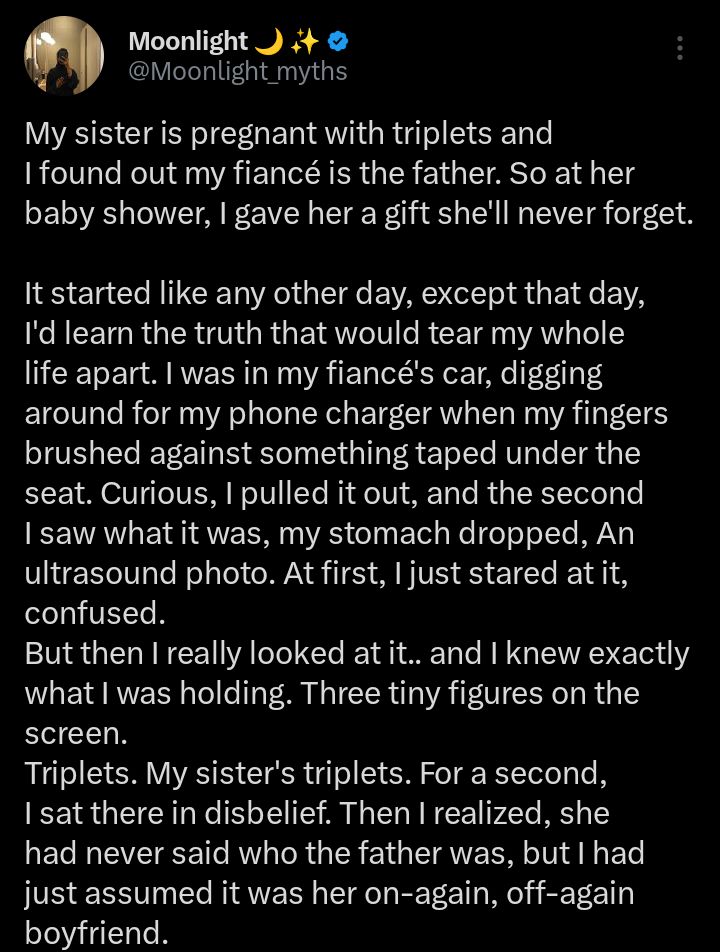Open Moonlight's profile picture

[64, 55]
